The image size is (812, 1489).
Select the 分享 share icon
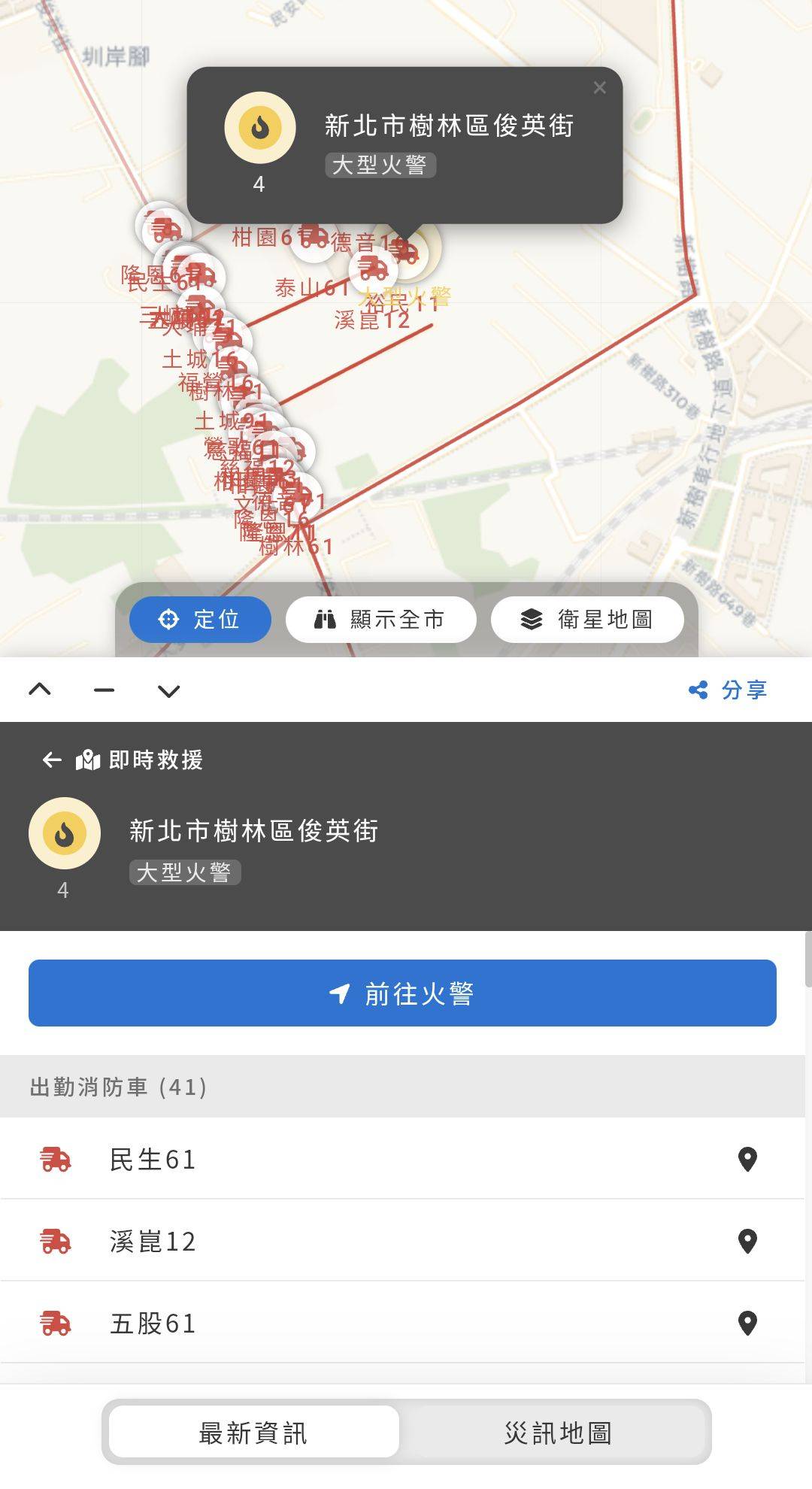(698, 690)
